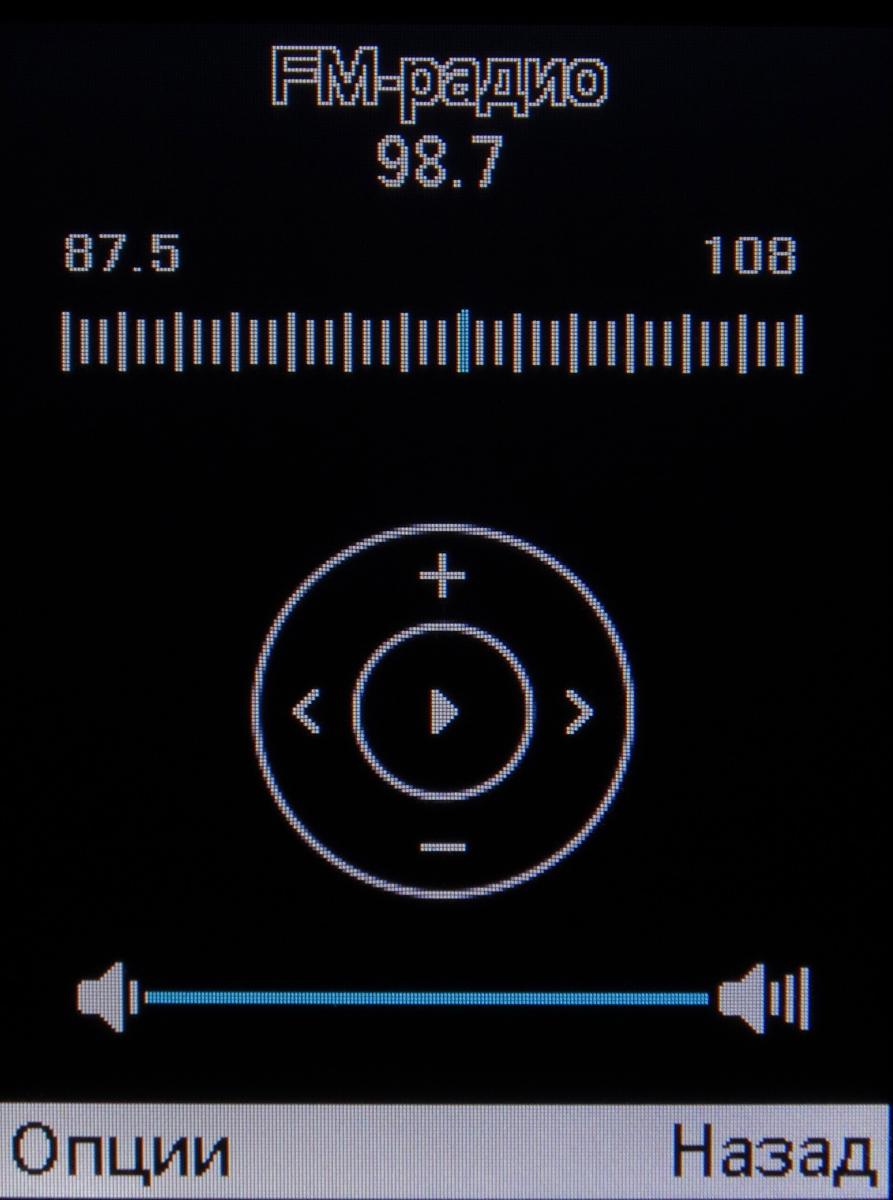Viewport: 893px width, 1200px height.
Task: Tune to previous frequency with left arrow
Action: (307, 712)
